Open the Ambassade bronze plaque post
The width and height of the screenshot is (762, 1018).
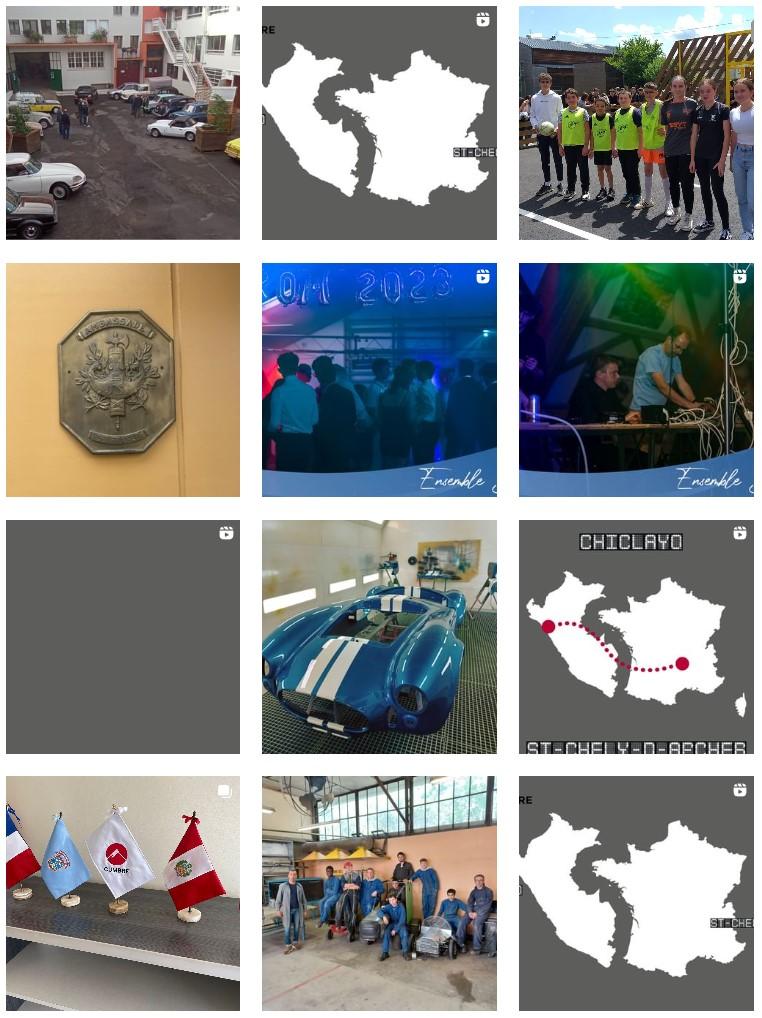(x=123, y=379)
